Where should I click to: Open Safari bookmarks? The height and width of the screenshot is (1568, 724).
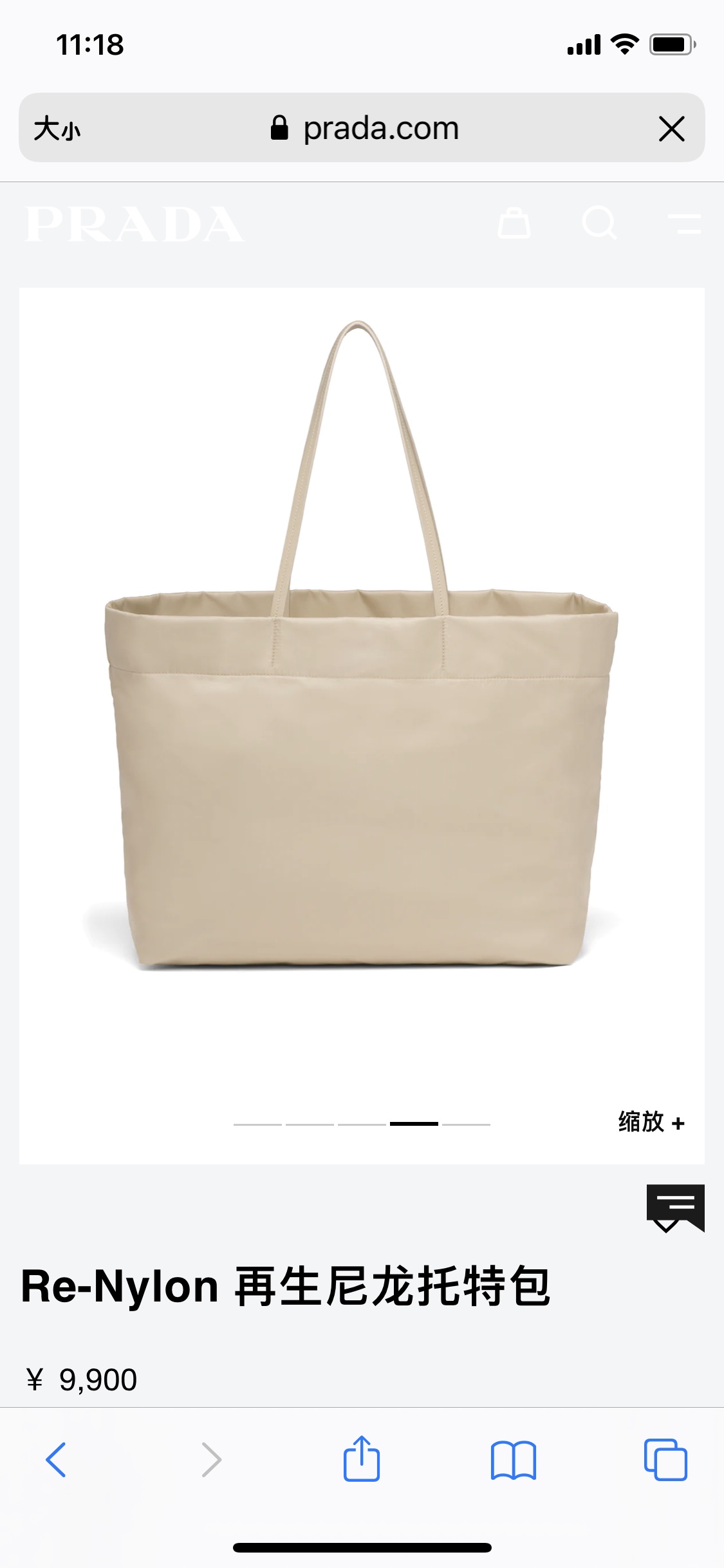point(513,1460)
